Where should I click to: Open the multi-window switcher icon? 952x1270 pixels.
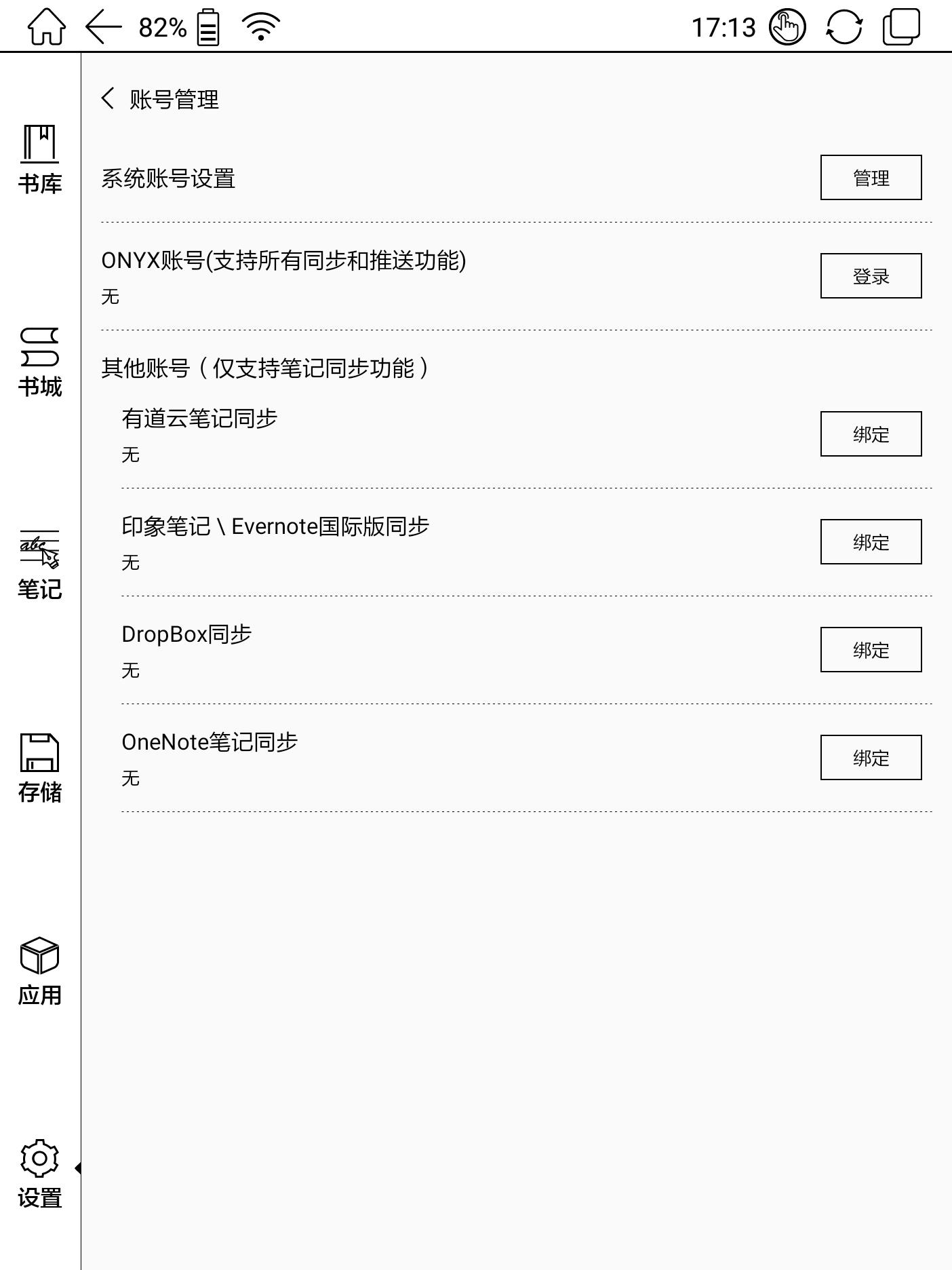900,26
